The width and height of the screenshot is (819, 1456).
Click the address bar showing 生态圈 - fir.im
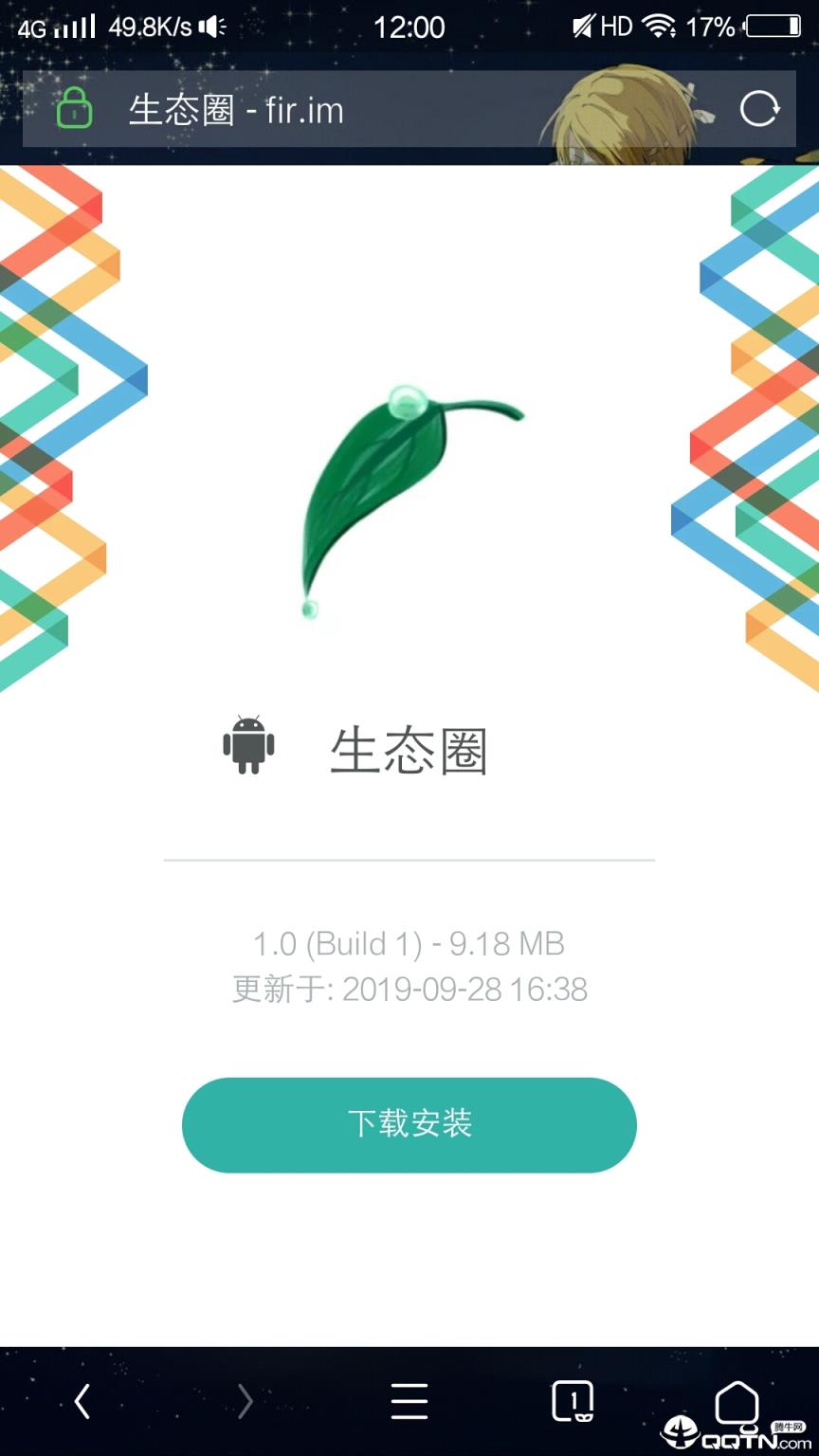click(237, 108)
